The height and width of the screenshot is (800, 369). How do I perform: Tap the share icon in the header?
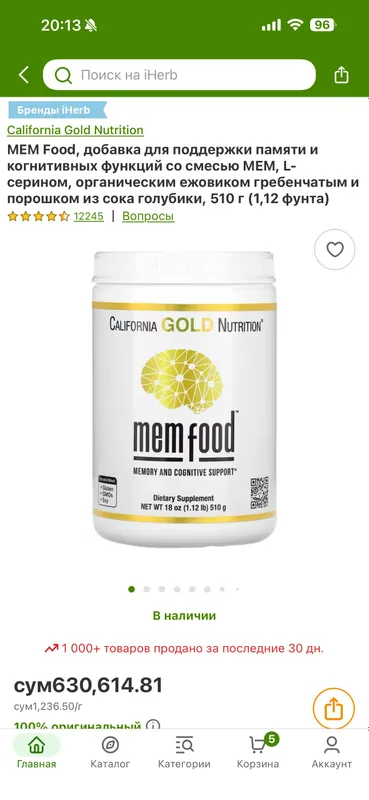coord(341,75)
